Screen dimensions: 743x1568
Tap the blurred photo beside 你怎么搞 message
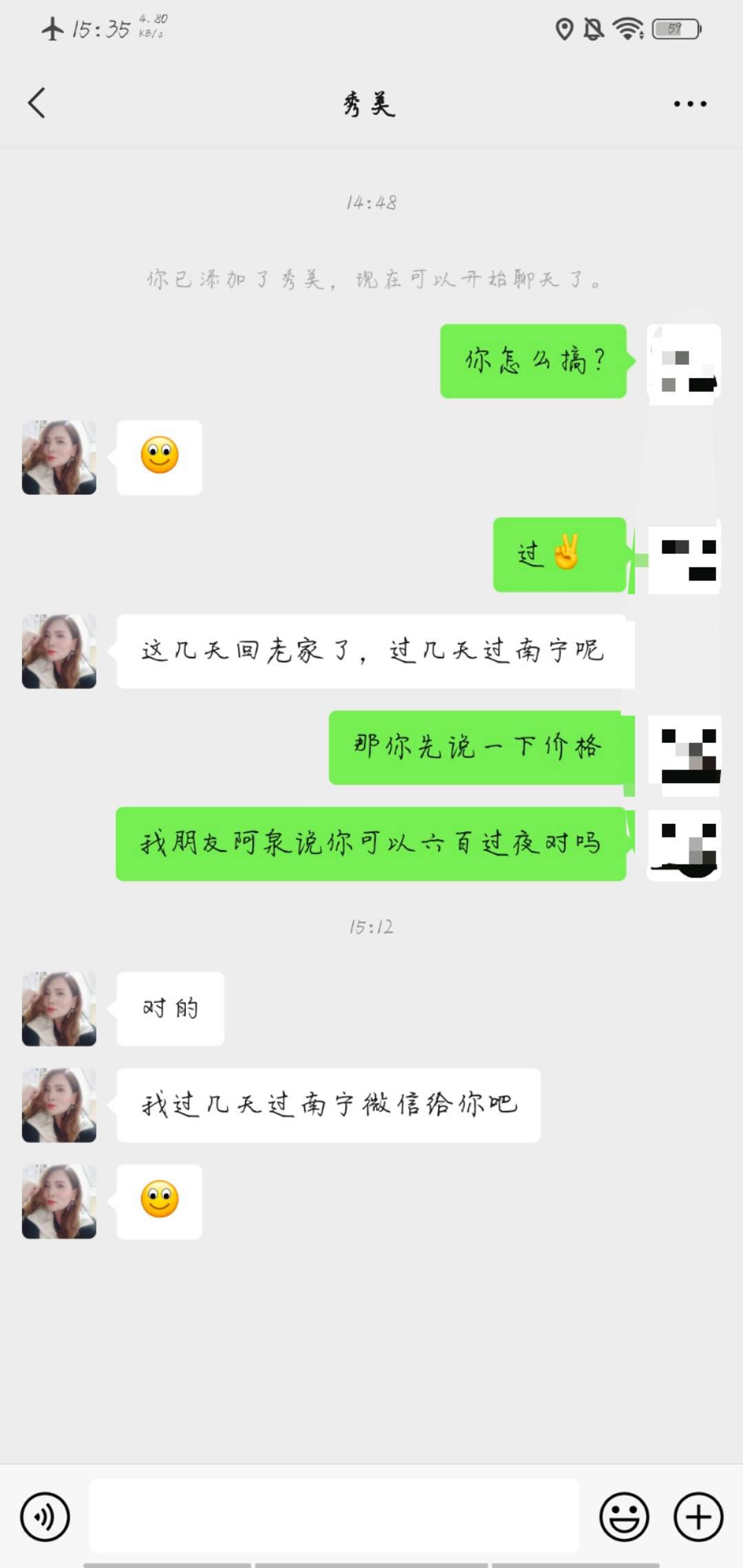click(682, 362)
